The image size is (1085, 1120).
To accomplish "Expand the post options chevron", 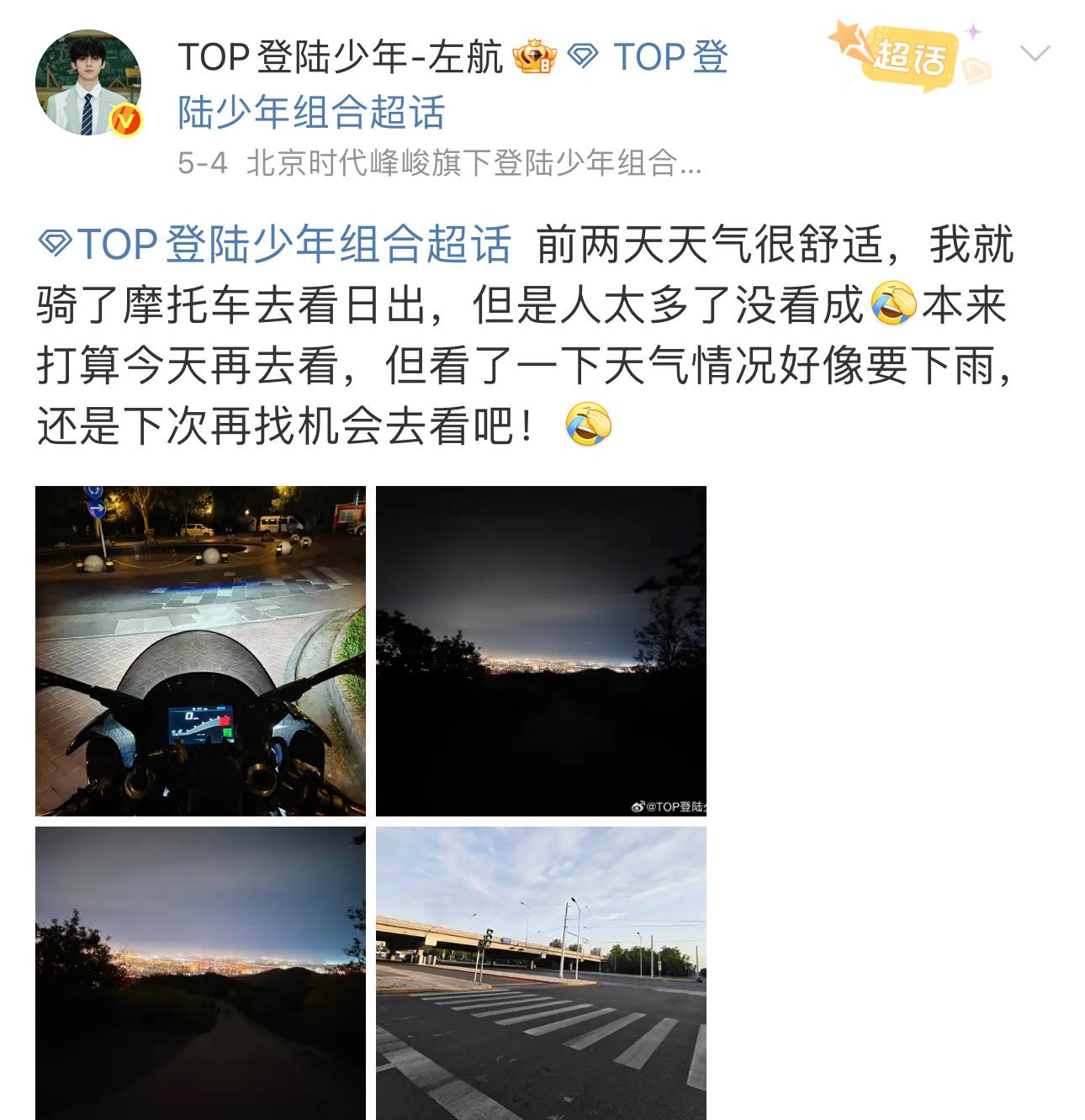I will (x=1034, y=55).
